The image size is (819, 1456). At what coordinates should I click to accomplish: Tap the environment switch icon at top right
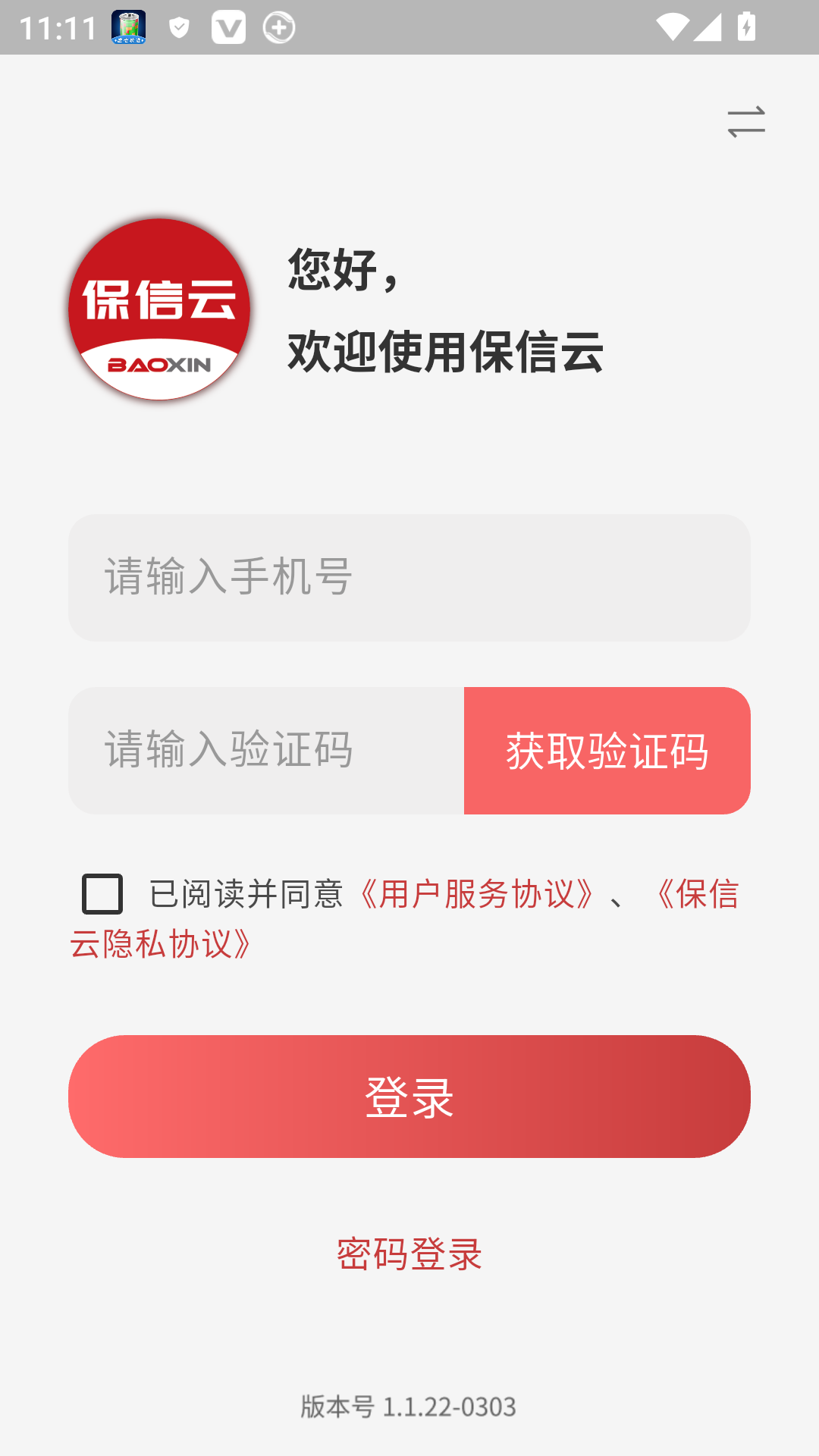click(x=747, y=123)
